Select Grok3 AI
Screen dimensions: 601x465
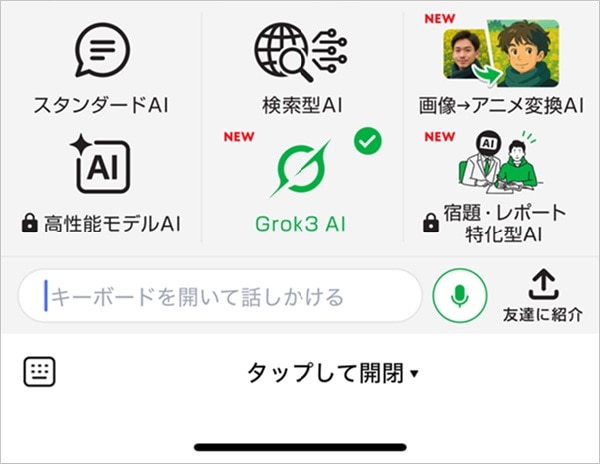[x=301, y=185]
